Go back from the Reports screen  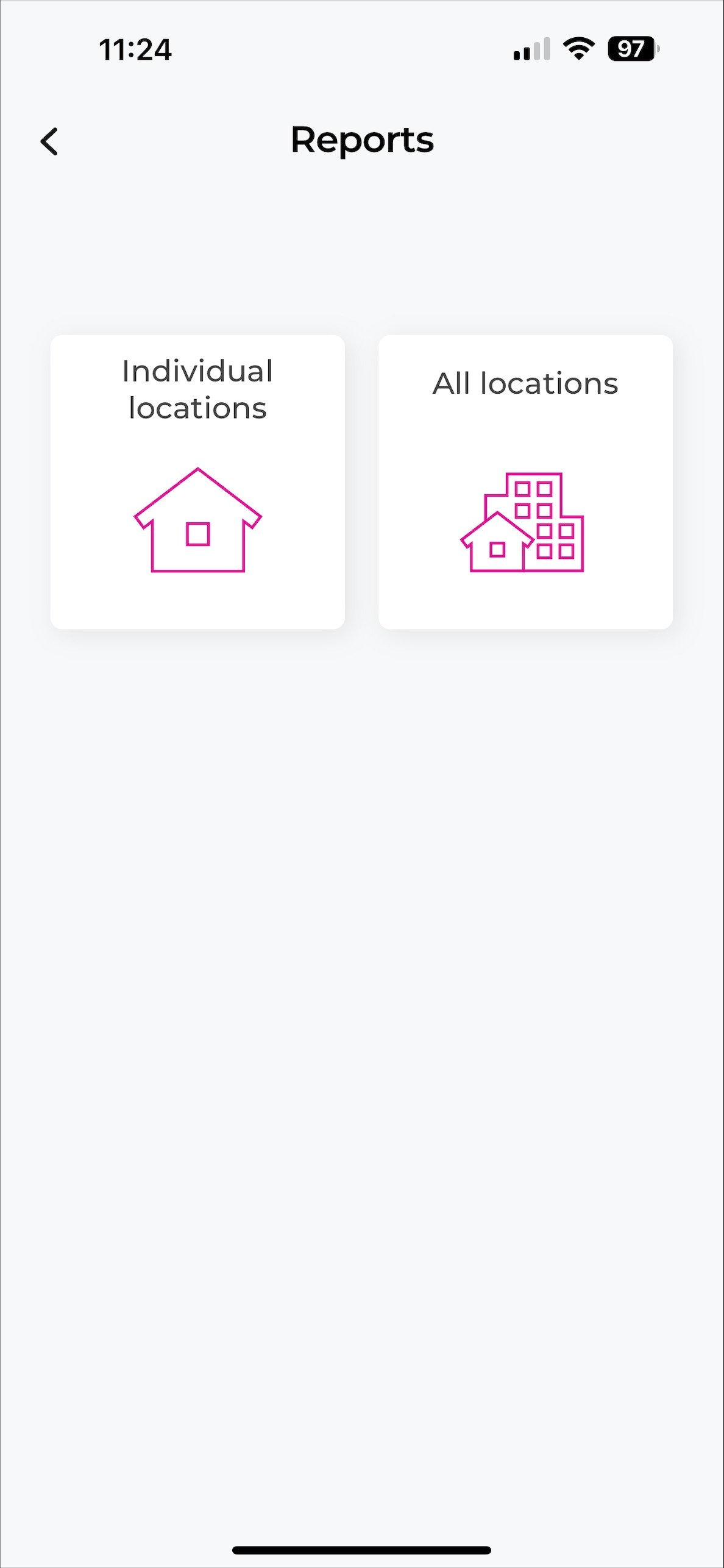tap(49, 141)
